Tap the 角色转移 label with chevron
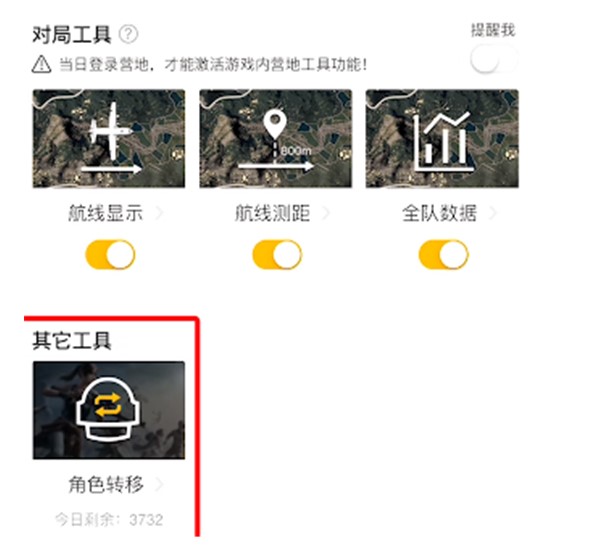Image resolution: width=614 pixels, height=549 pixels. coord(112,485)
